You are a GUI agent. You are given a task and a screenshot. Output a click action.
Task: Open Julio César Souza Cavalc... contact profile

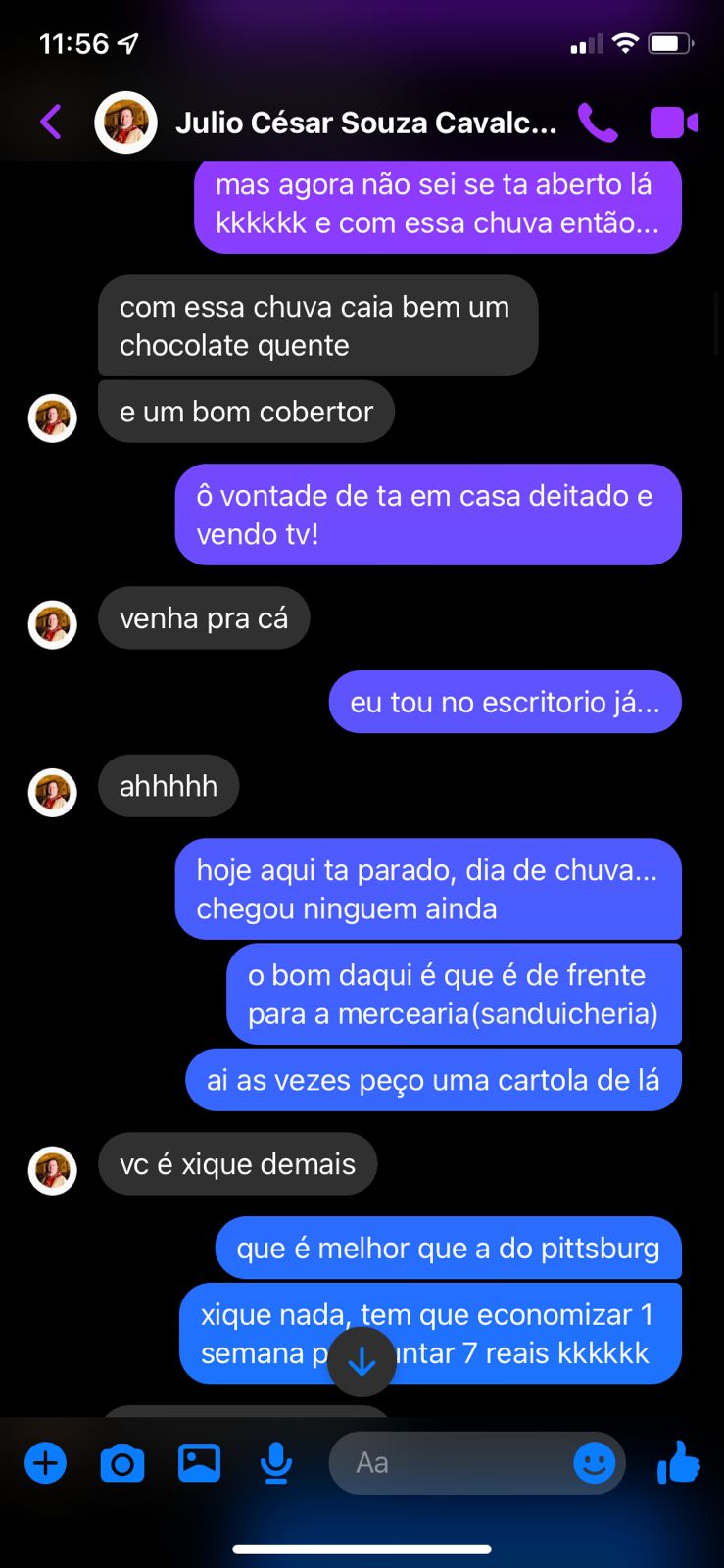[364, 122]
